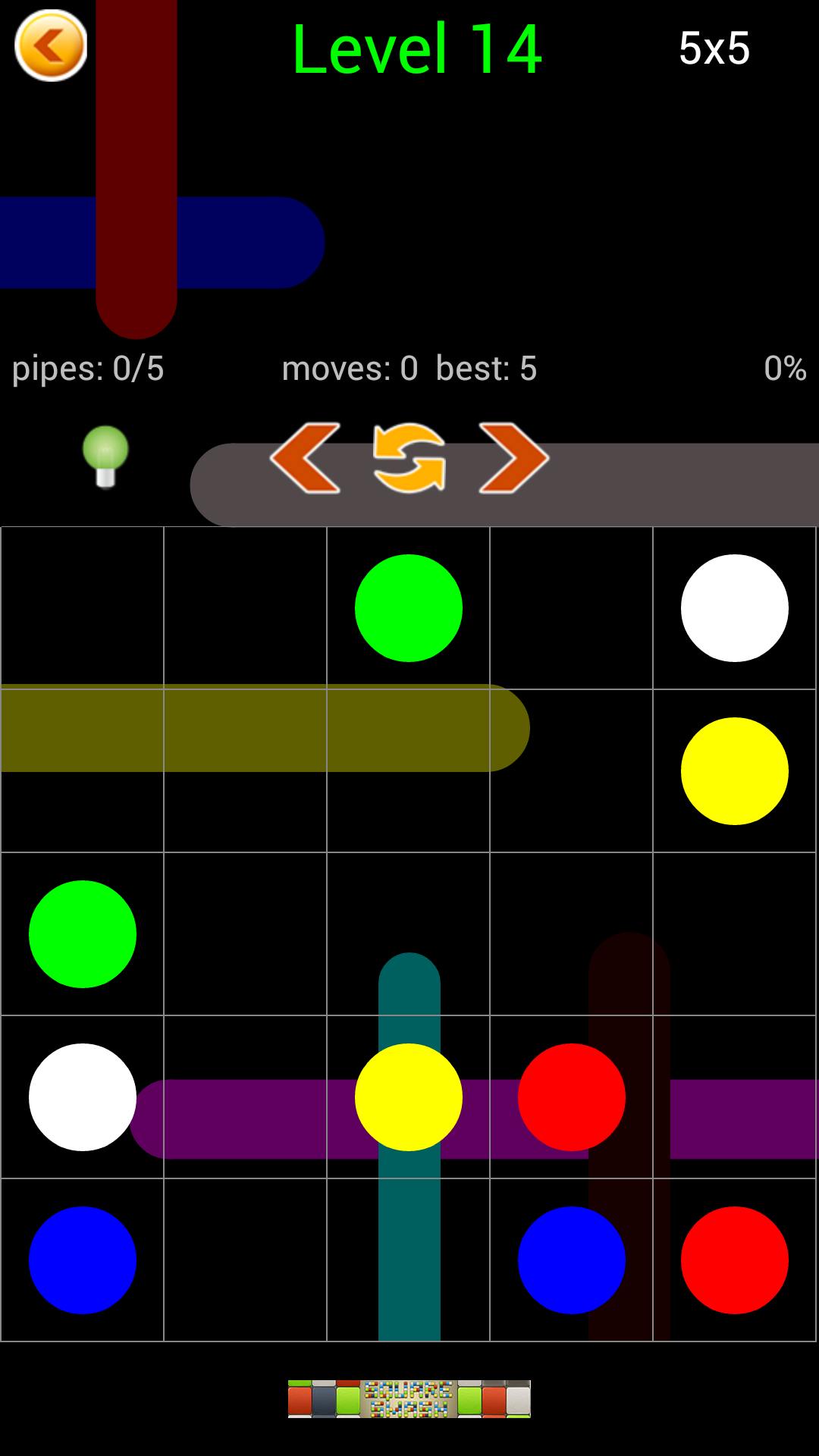Open the Square Super ad banner

(x=409, y=1398)
